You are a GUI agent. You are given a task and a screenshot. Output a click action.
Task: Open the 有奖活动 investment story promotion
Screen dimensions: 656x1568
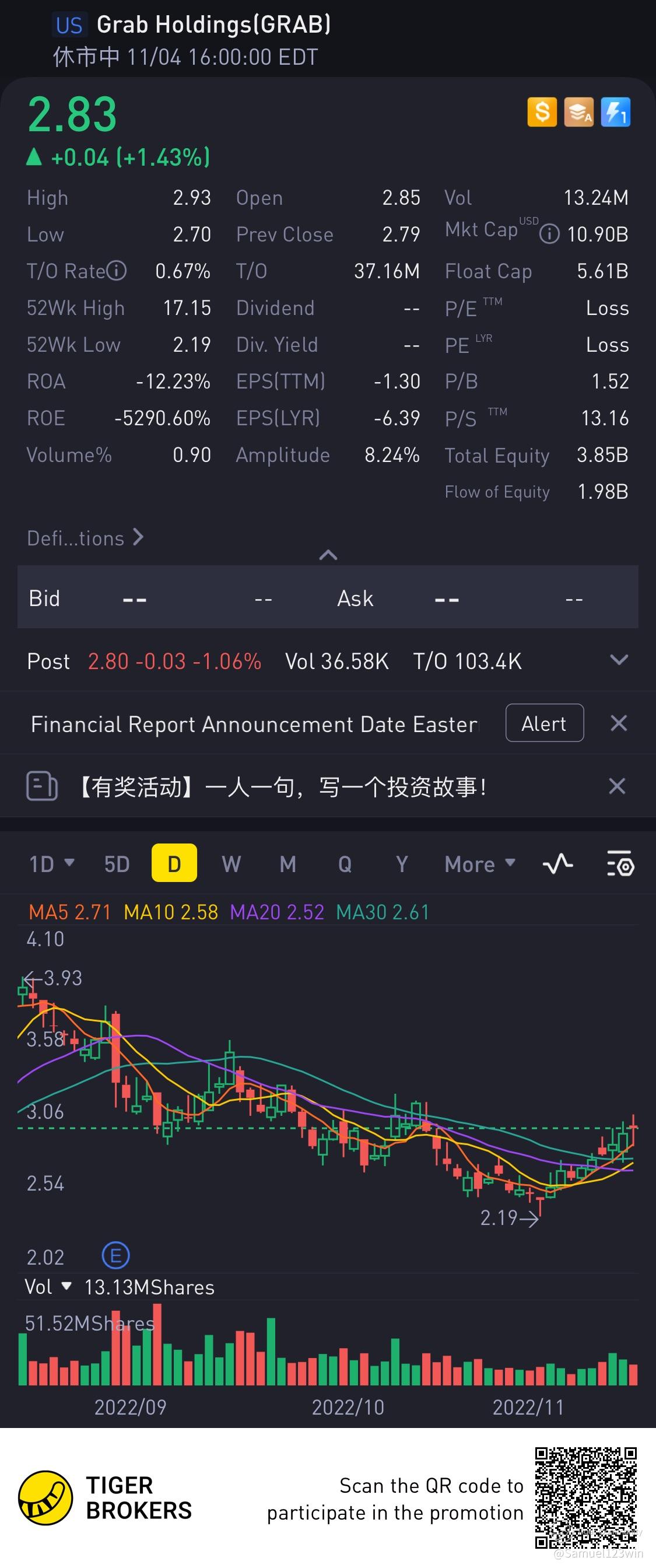click(x=280, y=787)
